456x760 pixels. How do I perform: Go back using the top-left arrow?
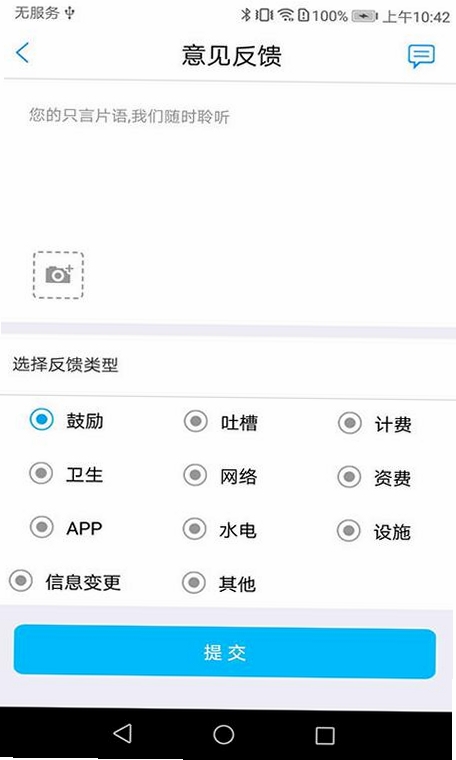point(22,52)
